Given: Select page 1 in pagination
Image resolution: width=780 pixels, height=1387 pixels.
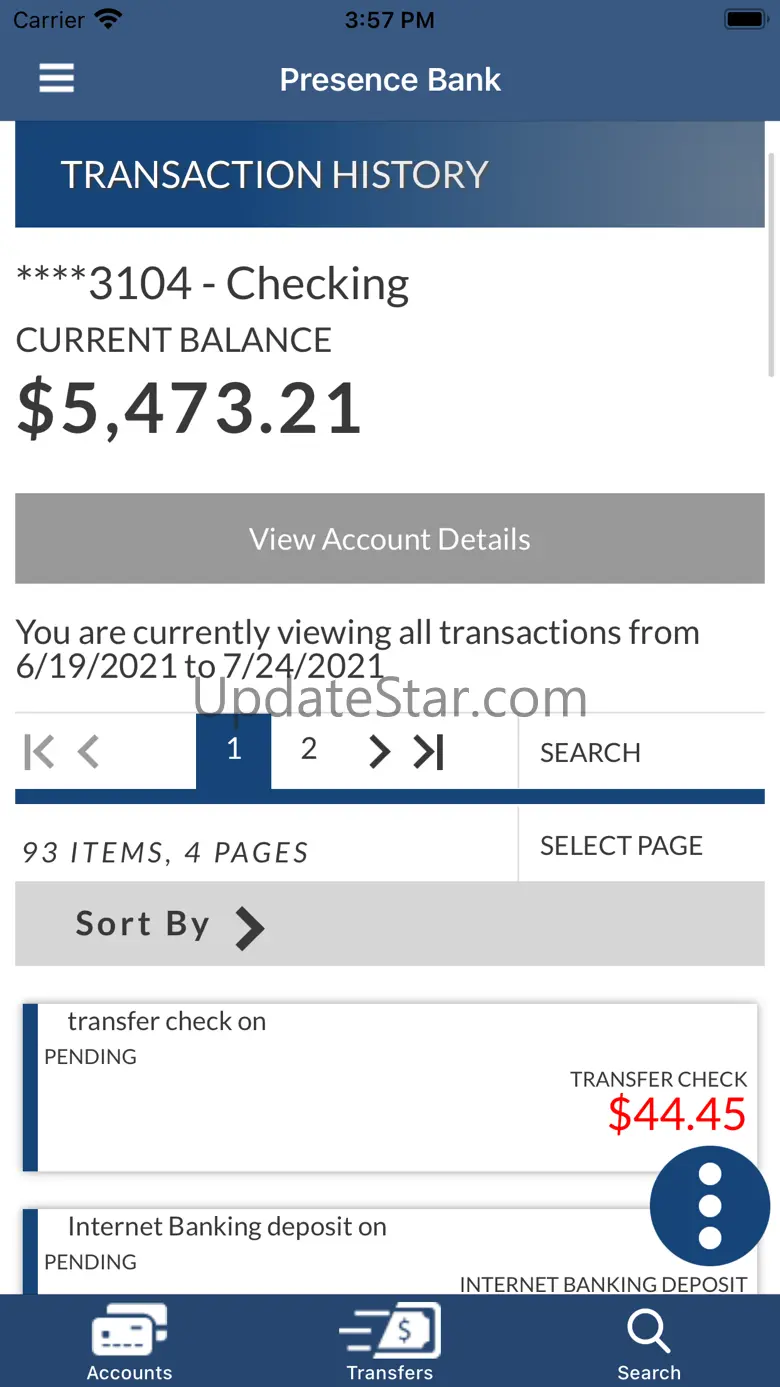Looking at the screenshot, I should (234, 750).
